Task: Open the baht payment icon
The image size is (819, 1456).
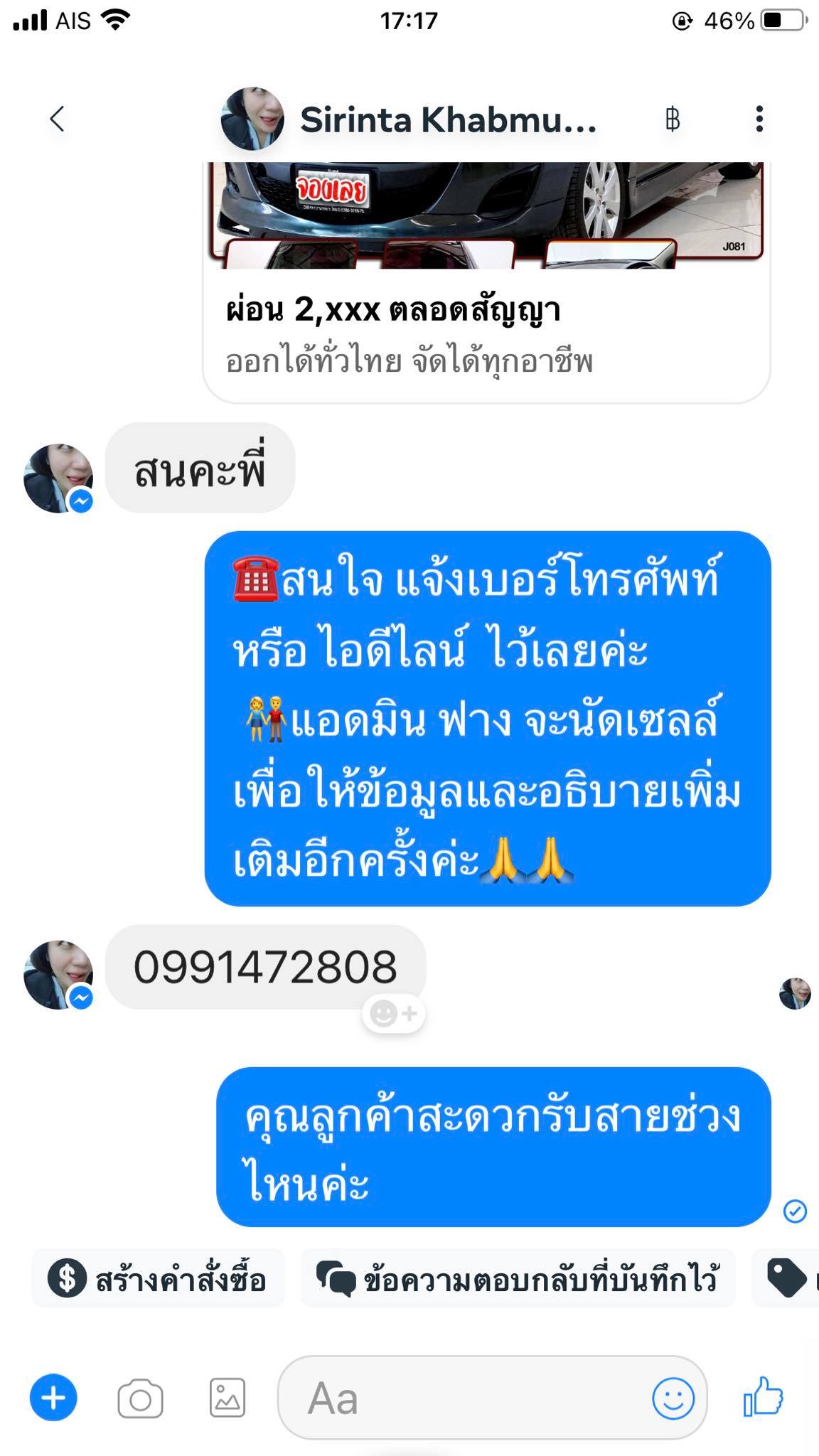Action: [x=672, y=119]
